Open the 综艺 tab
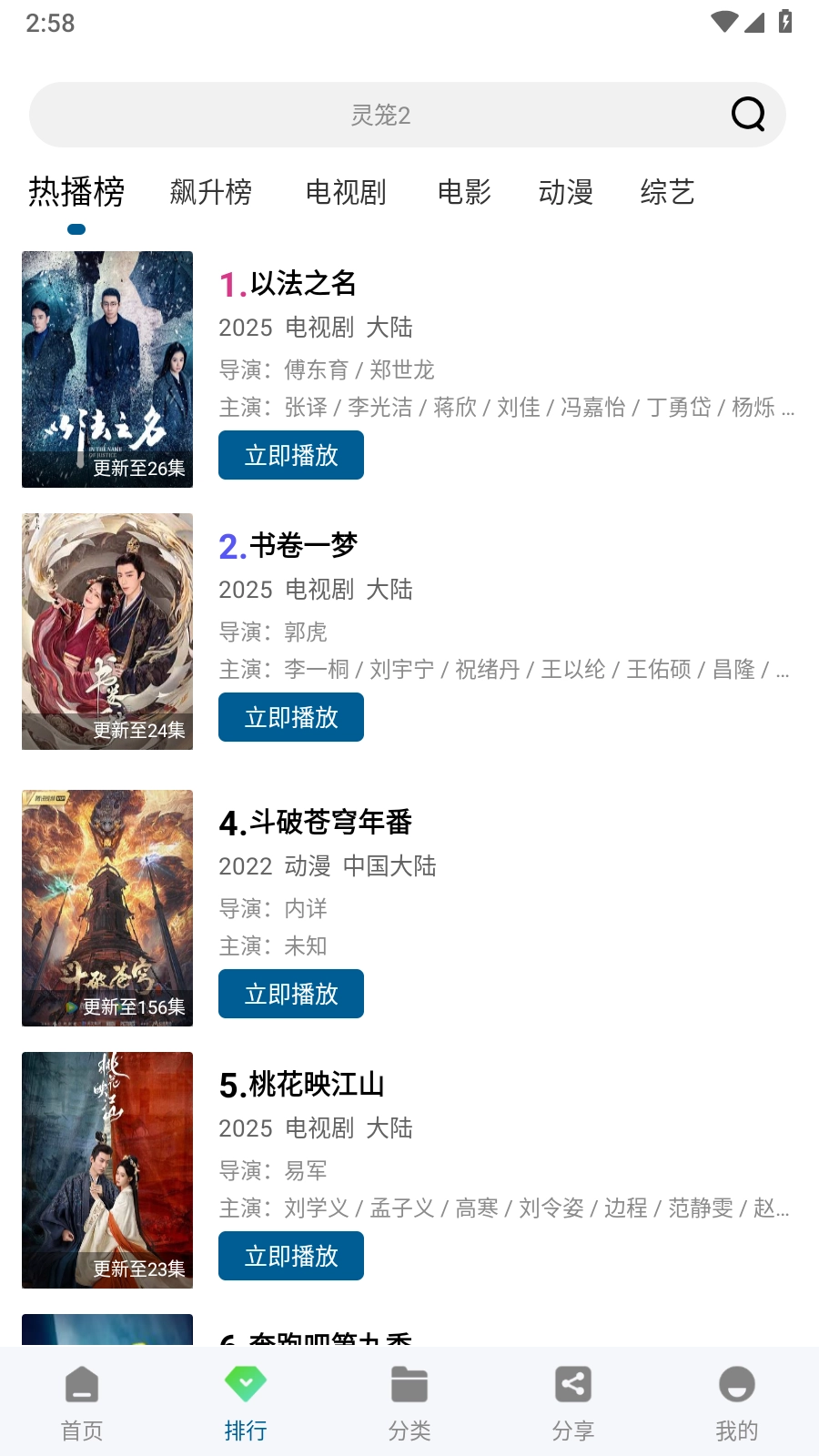Image resolution: width=819 pixels, height=1456 pixels. [667, 192]
